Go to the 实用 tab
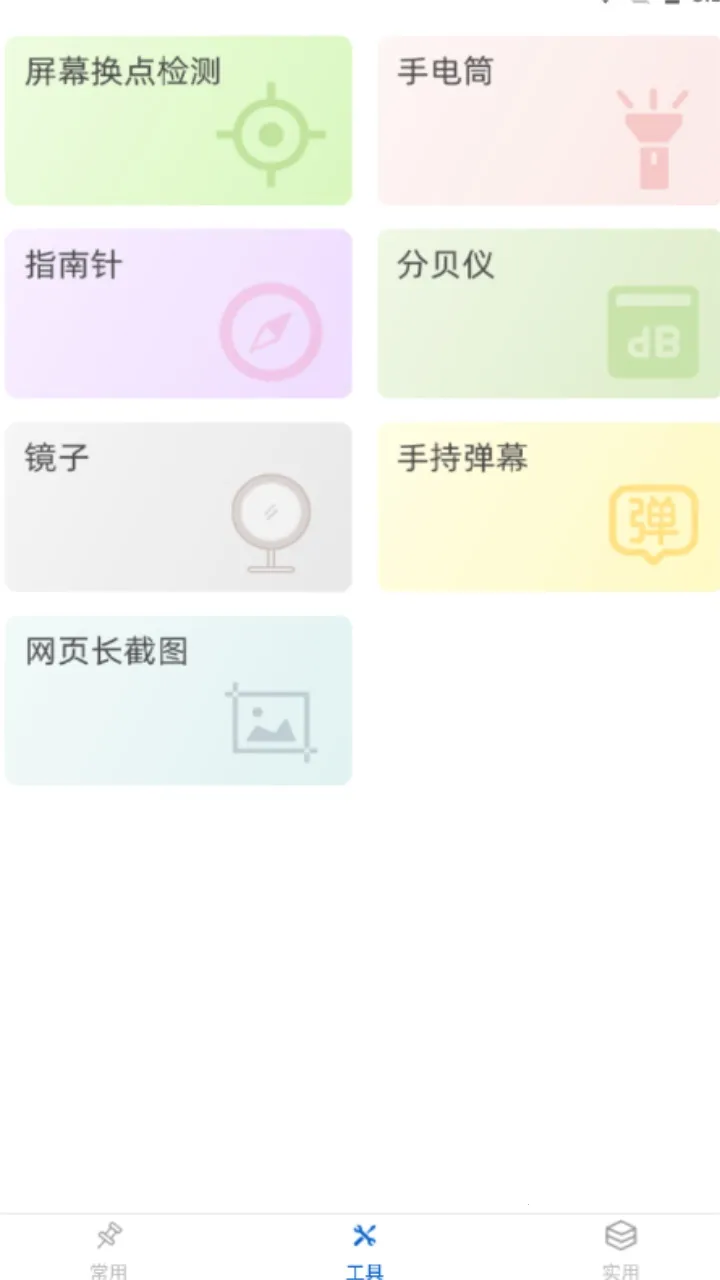The width and height of the screenshot is (720, 1280). tap(620, 1250)
